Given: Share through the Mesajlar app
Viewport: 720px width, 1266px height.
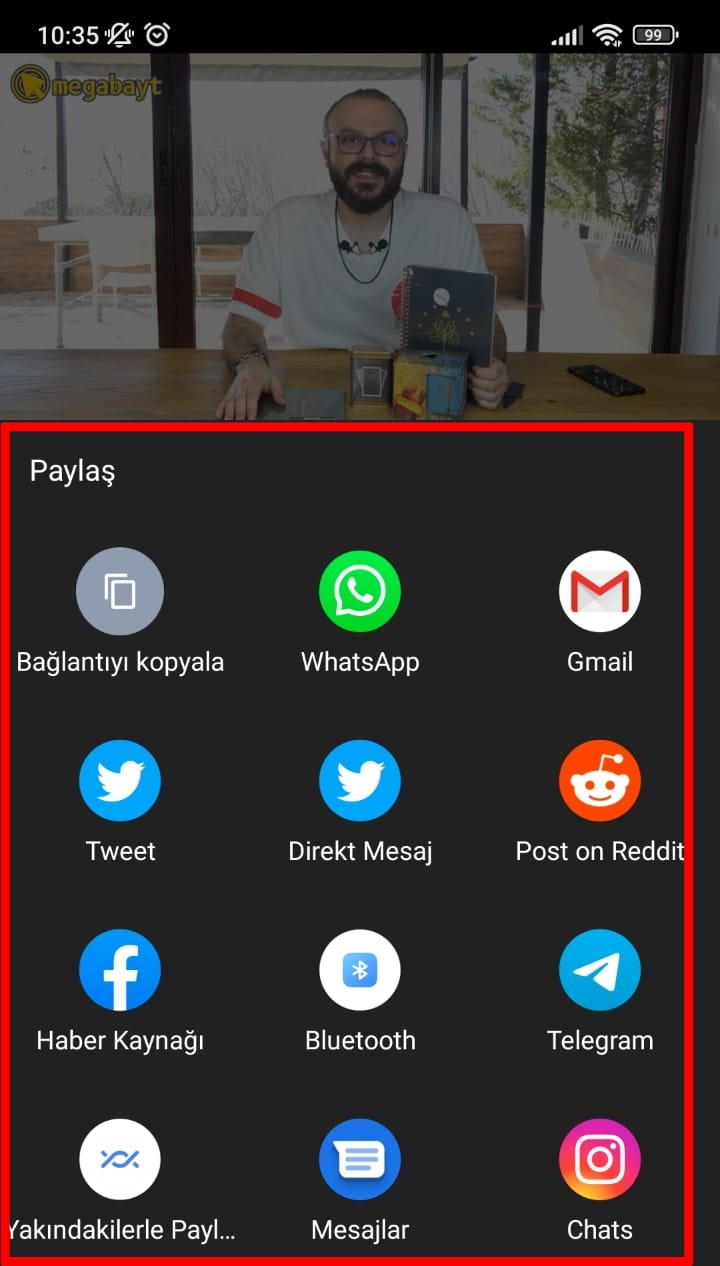Looking at the screenshot, I should 360,1160.
